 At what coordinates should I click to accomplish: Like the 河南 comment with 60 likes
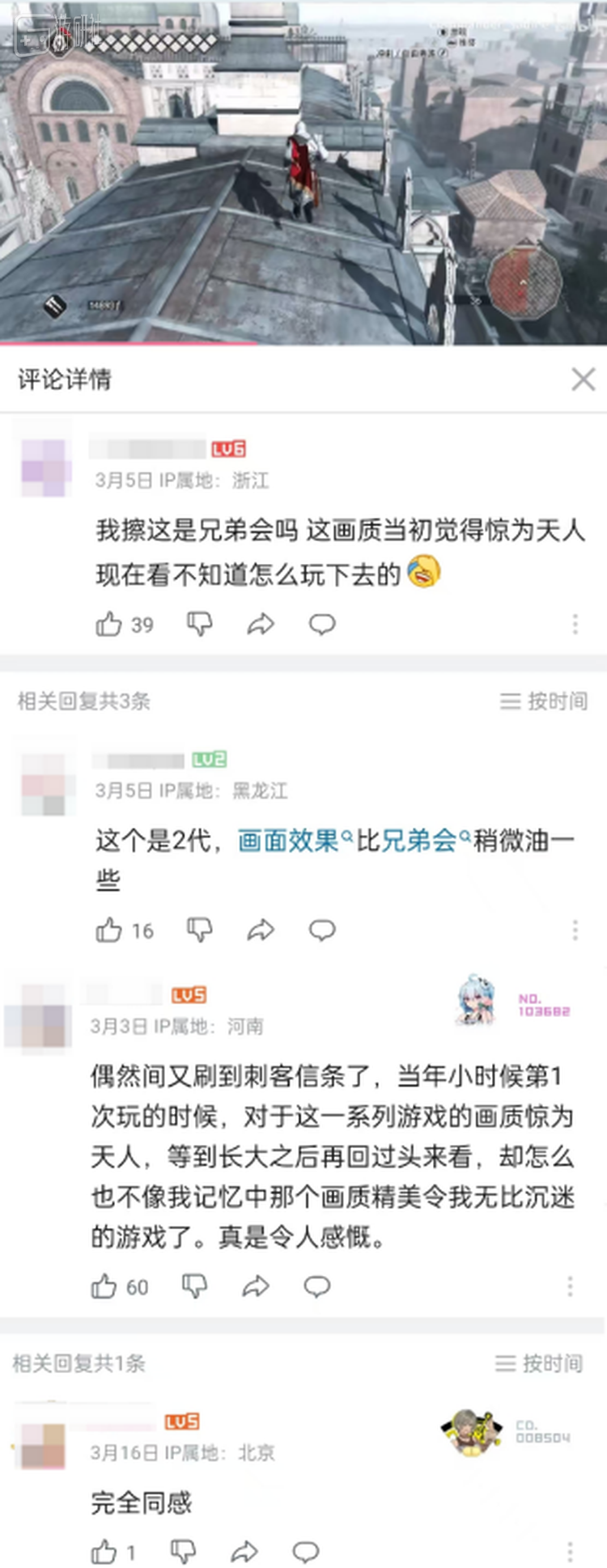point(104,1286)
